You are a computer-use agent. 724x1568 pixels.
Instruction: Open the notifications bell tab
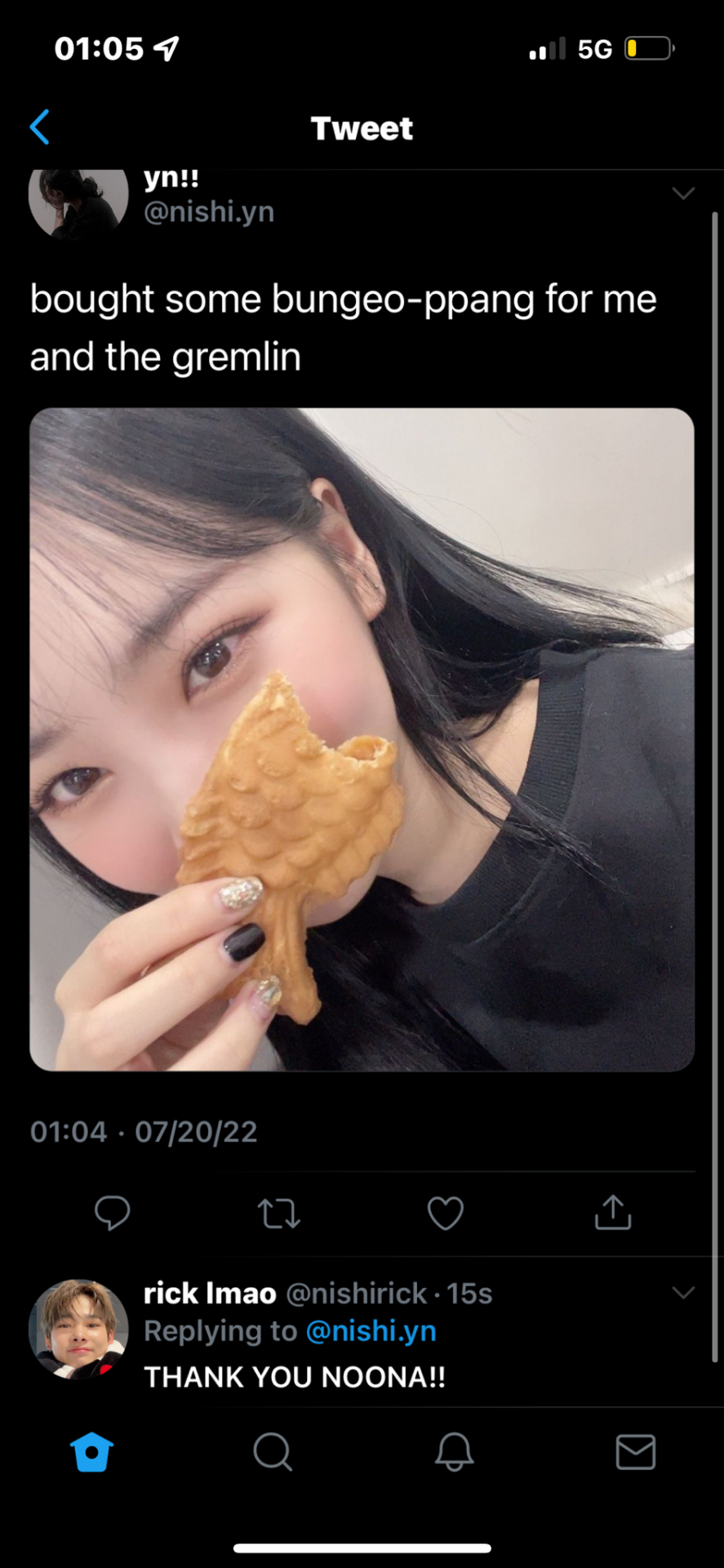(x=454, y=1452)
